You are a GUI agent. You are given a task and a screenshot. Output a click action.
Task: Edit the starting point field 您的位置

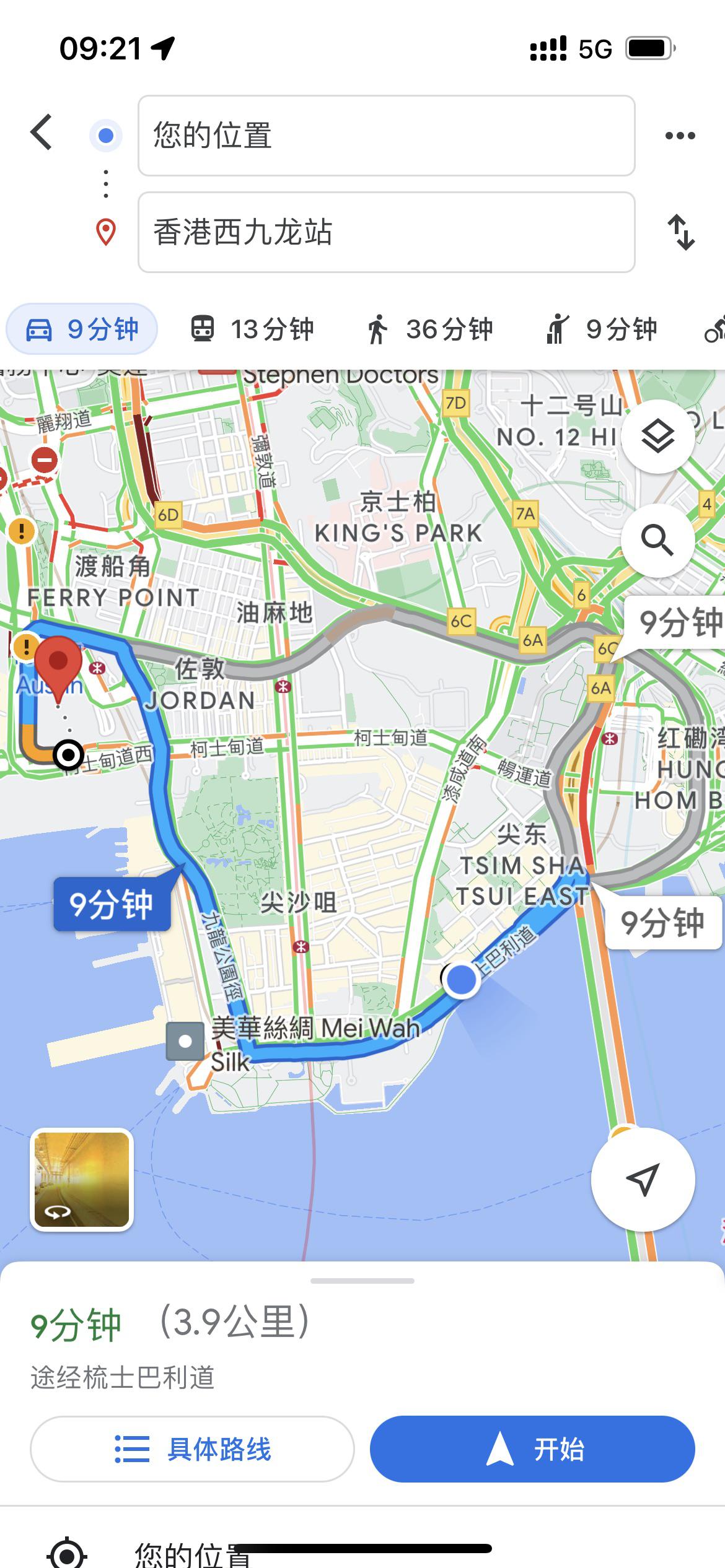click(x=386, y=136)
